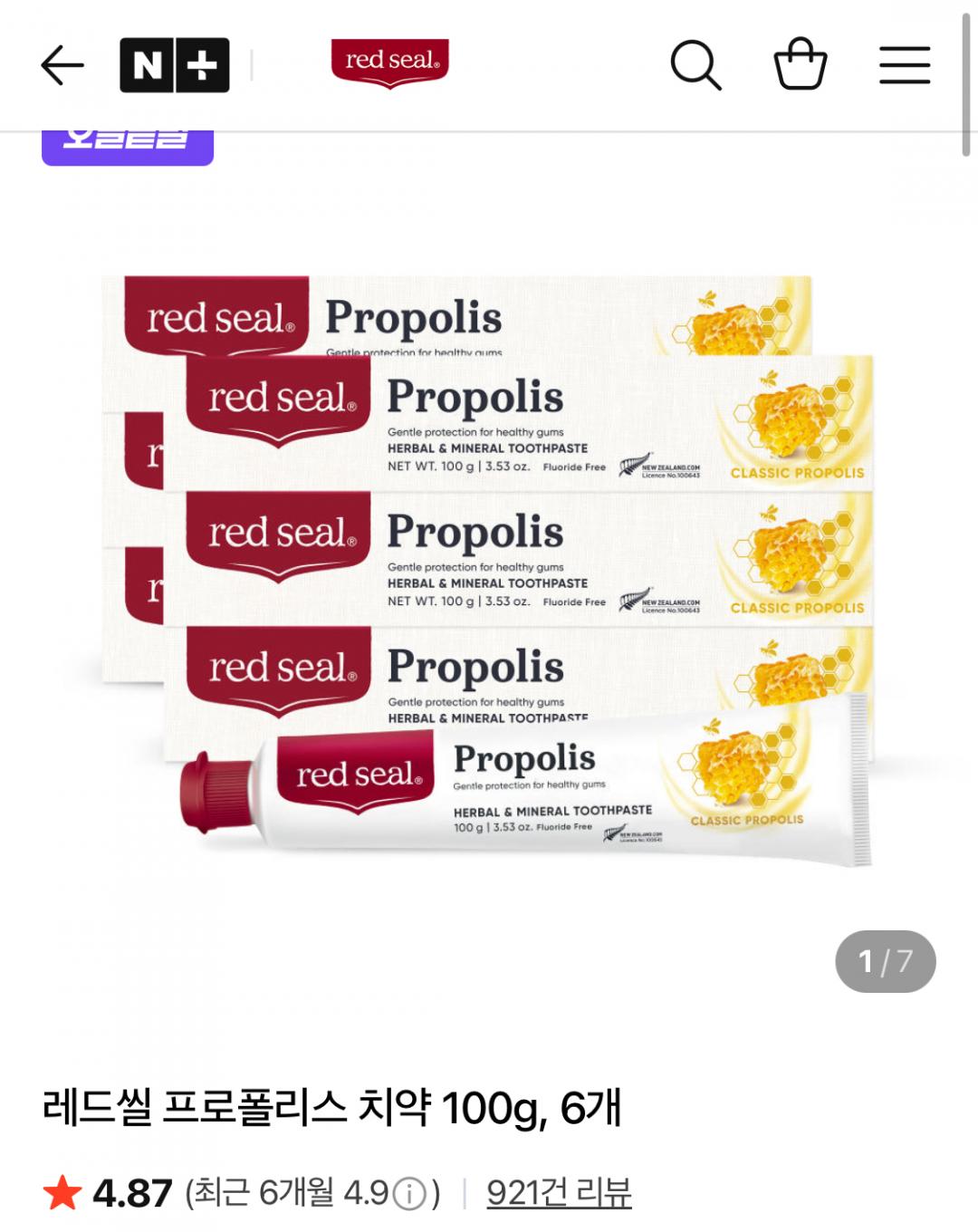978x1232 pixels.
Task: Open the hamburger menu
Action: 905,65
